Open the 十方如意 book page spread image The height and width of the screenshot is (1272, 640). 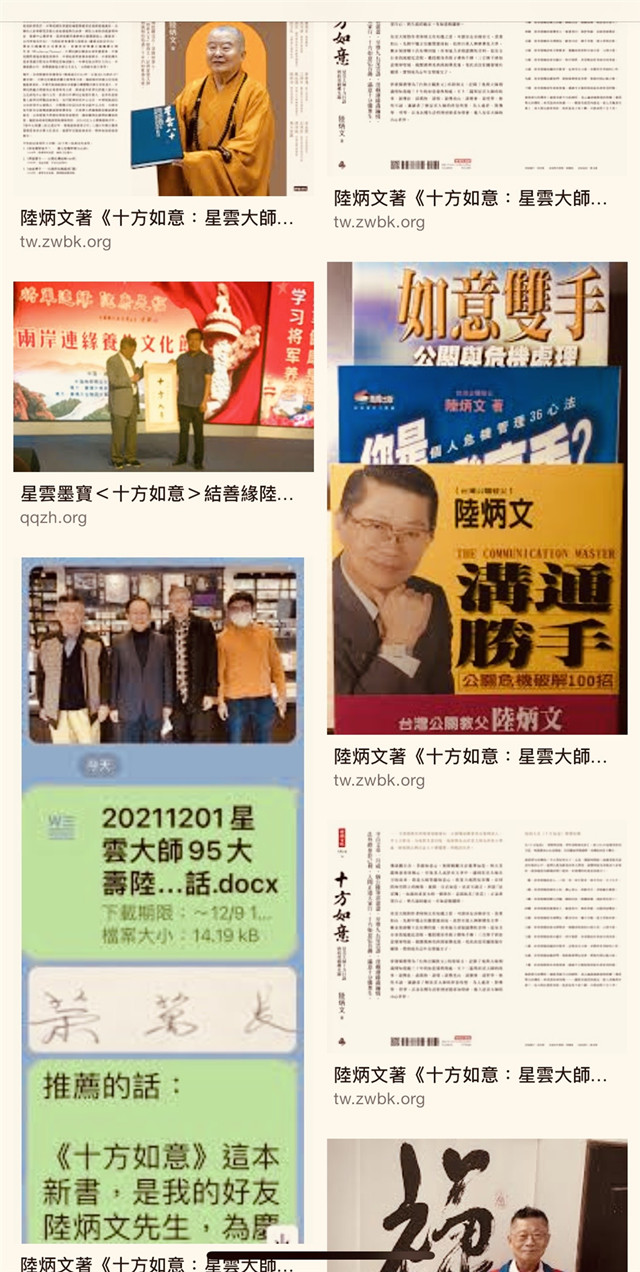(x=477, y=937)
